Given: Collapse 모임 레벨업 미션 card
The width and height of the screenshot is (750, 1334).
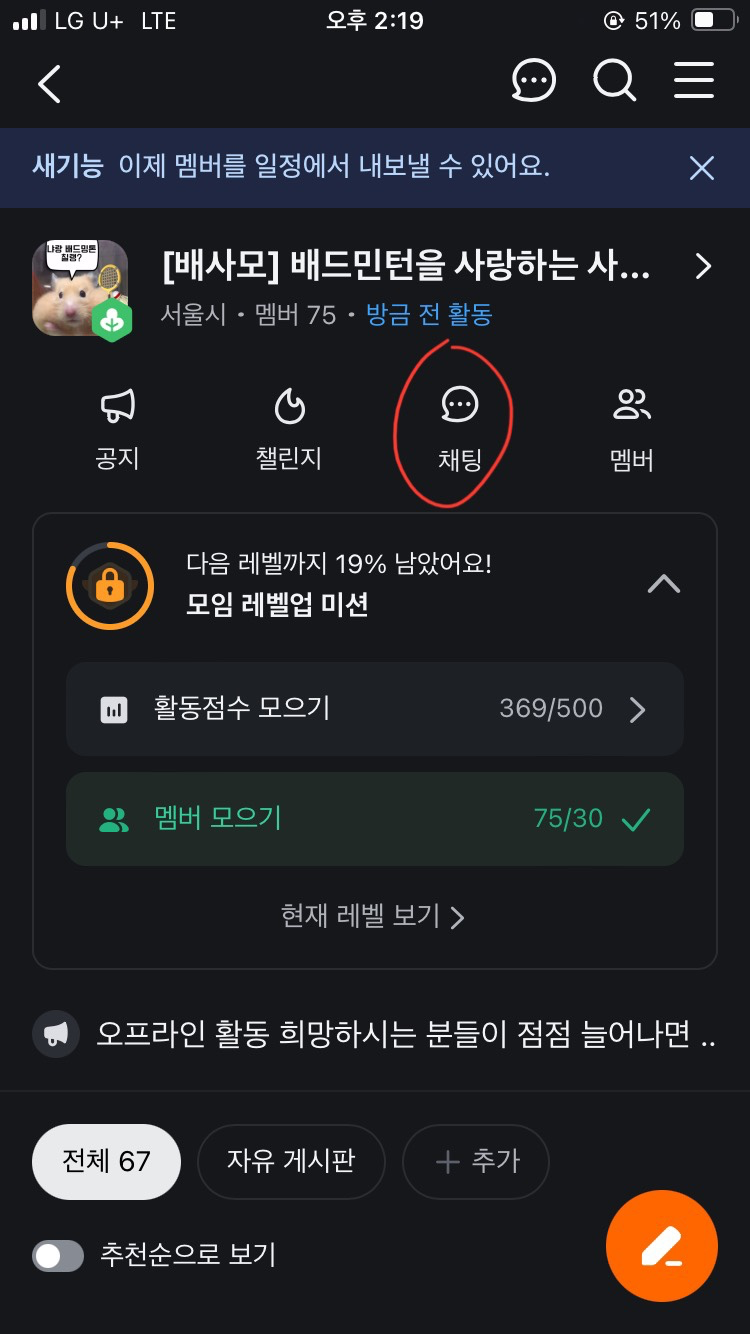Looking at the screenshot, I should coord(664,585).
